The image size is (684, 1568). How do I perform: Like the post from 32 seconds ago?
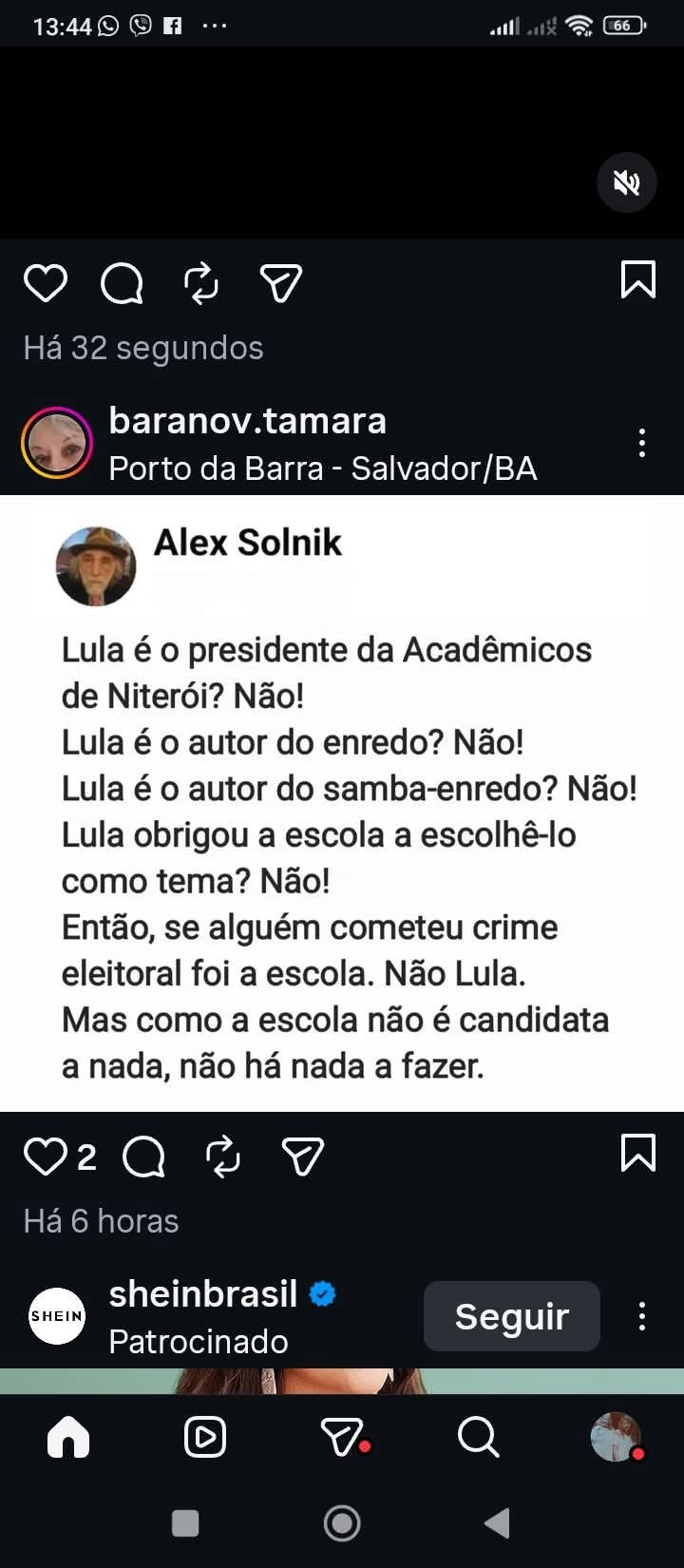[45, 283]
